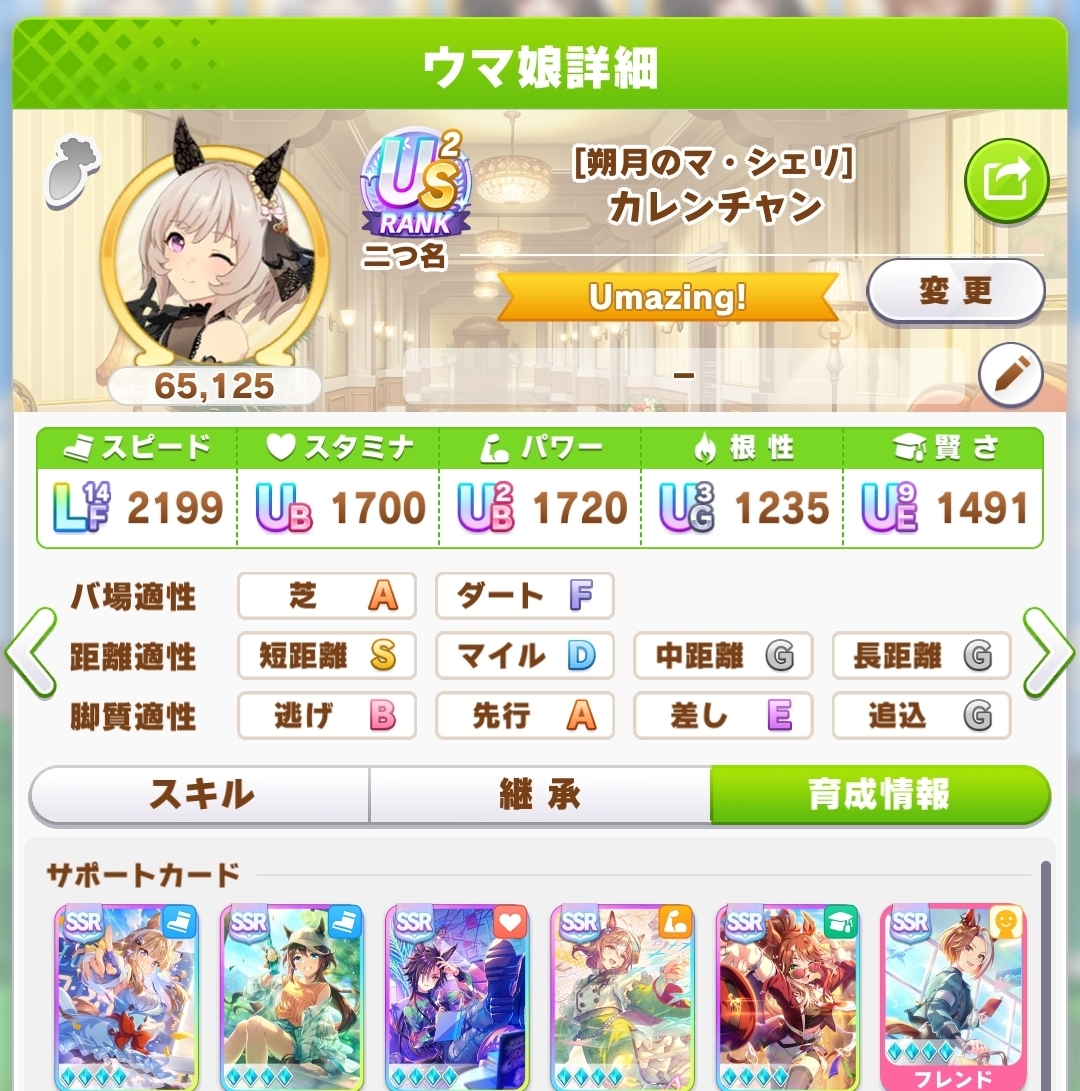The image size is (1080, 1091).
Task: Edit the memo with the pencil icon
Action: tap(1010, 376)
